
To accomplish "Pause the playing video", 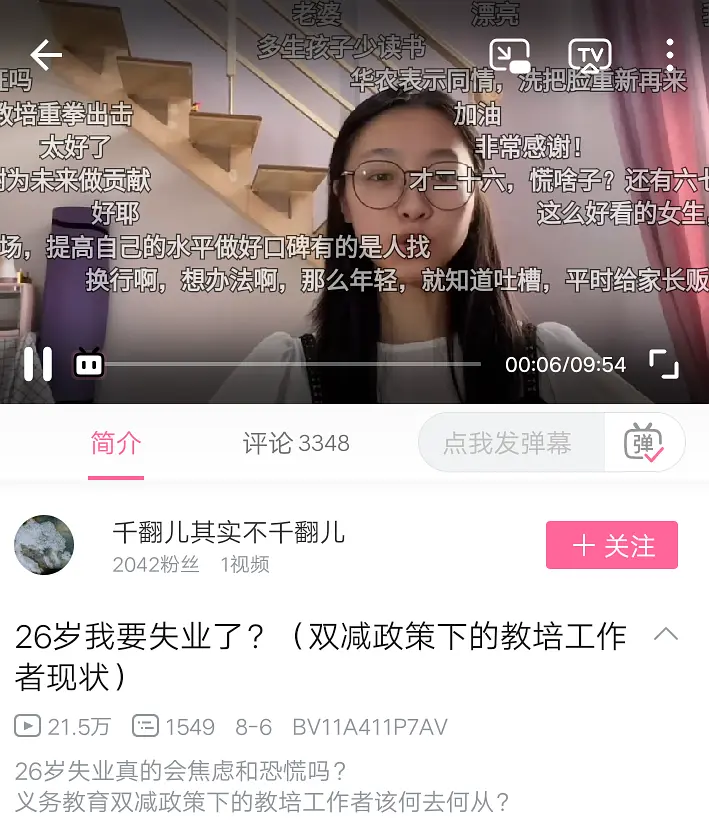I will 38,364.
